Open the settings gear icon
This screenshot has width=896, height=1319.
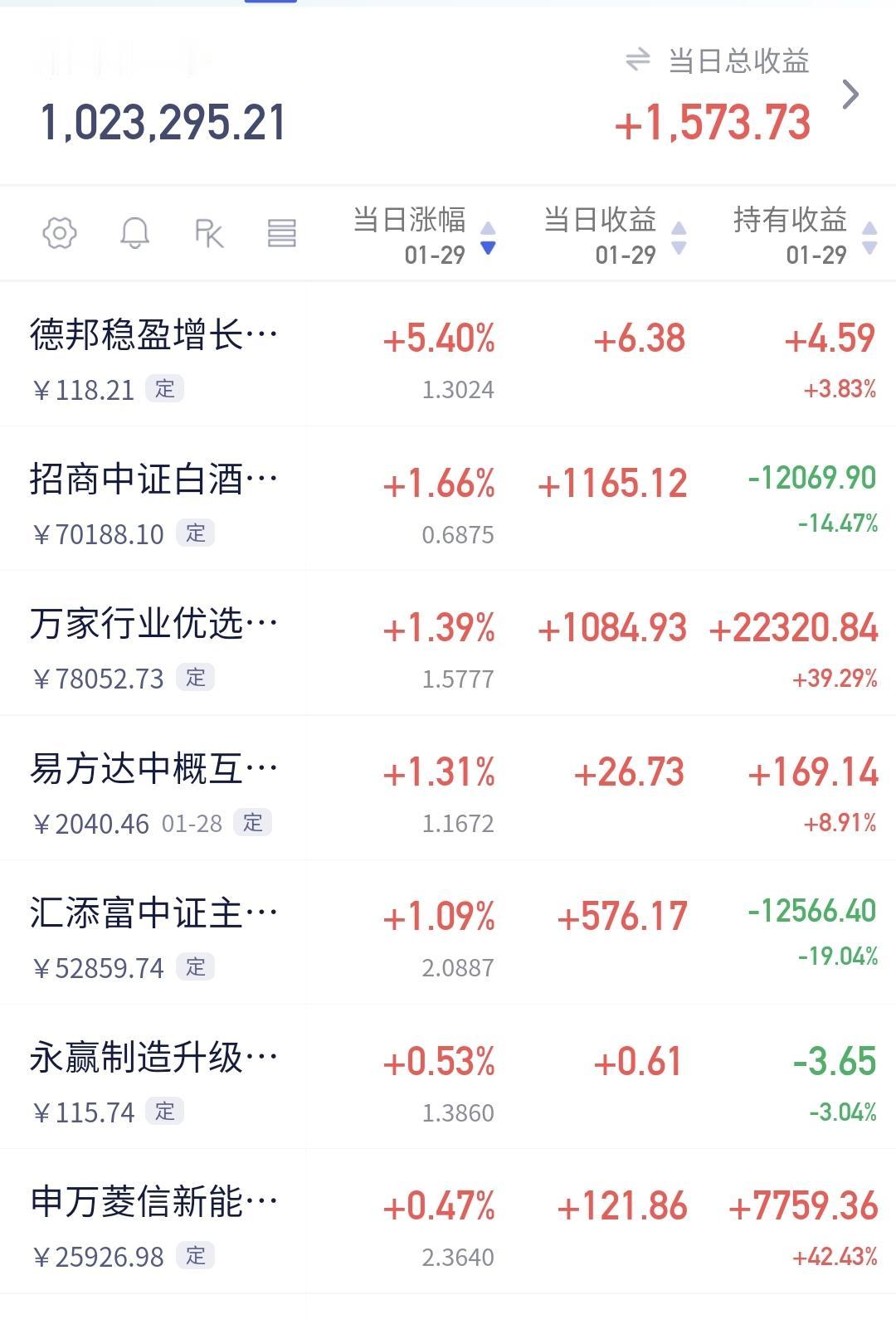(x=60, y=233)
